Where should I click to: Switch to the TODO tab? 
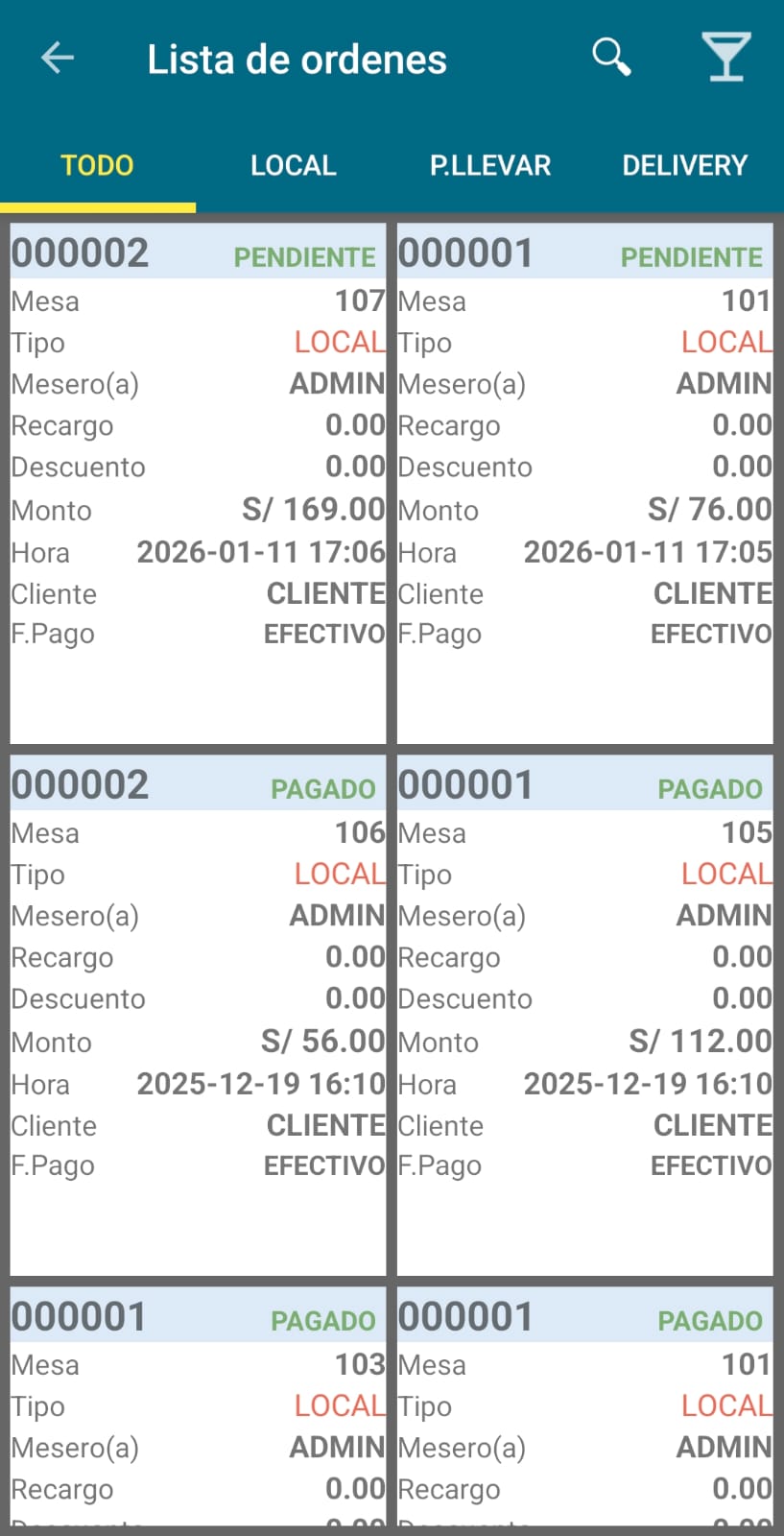coord(97,164)
